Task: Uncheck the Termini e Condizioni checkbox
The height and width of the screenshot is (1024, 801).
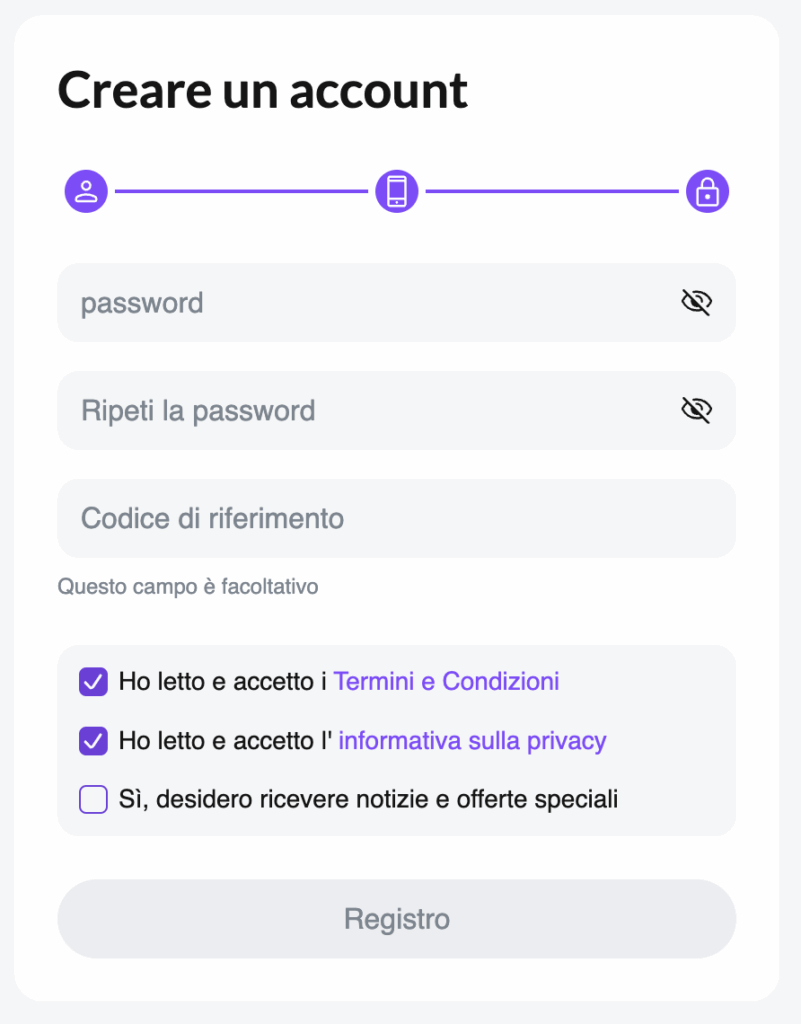Action: (x=93, y=682)
